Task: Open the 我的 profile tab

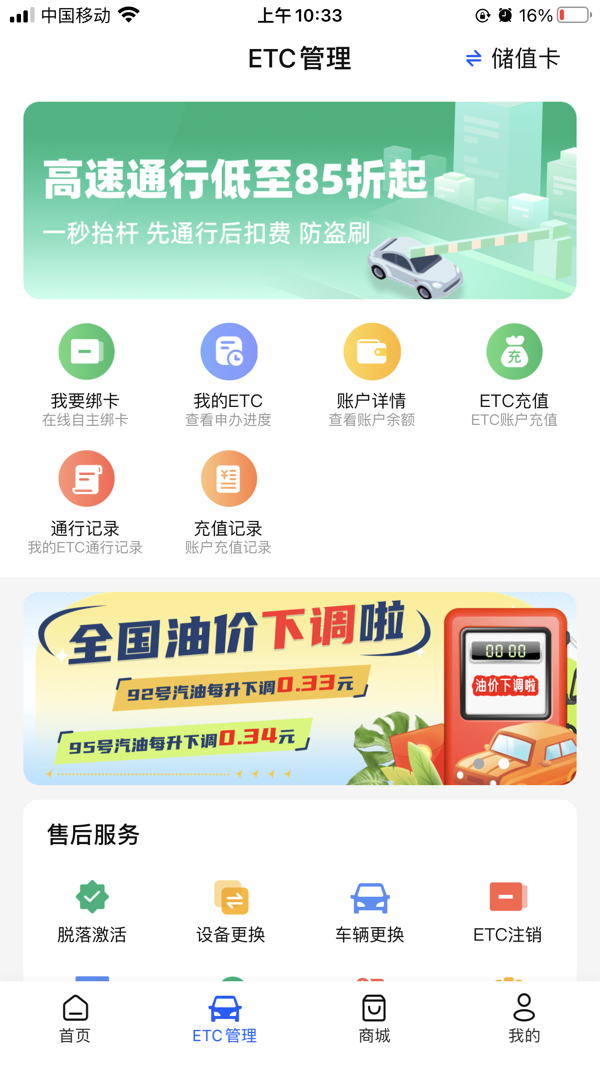Action: click(524, 1020)
